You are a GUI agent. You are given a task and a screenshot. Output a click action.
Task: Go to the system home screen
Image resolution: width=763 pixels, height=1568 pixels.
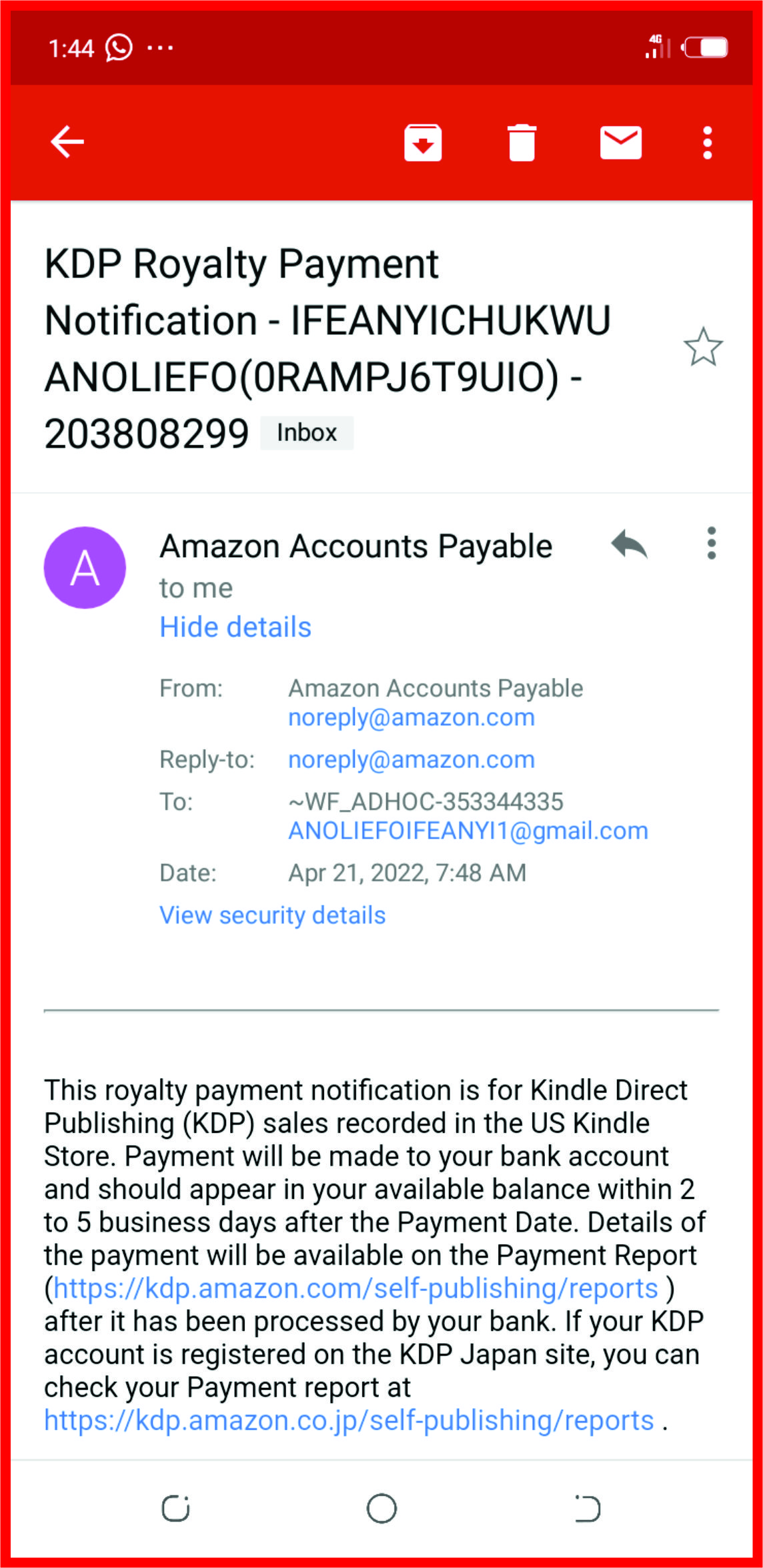click(x=381, y=1508)
